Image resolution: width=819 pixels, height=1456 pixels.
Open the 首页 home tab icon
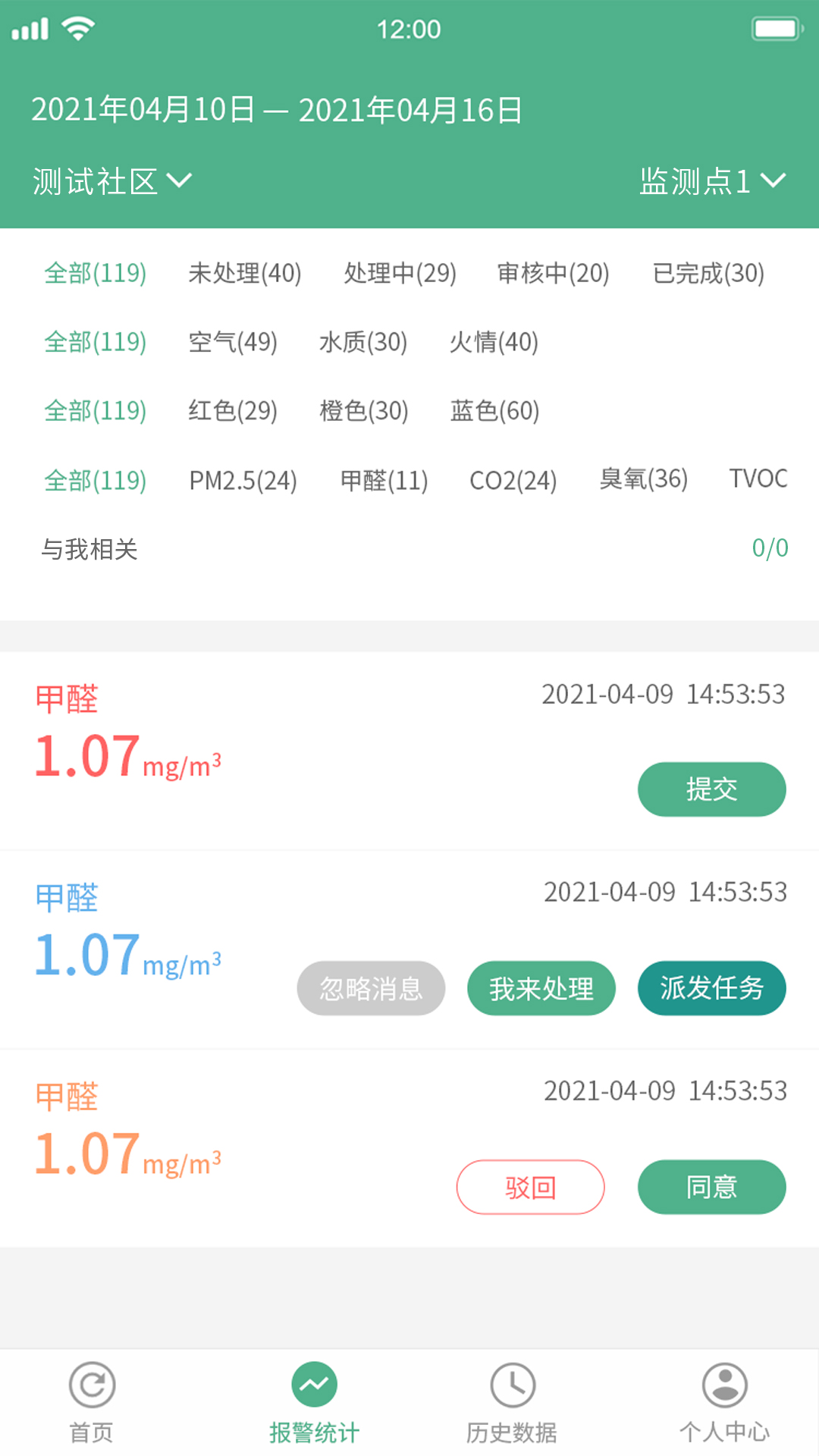tap(91, 1401)
